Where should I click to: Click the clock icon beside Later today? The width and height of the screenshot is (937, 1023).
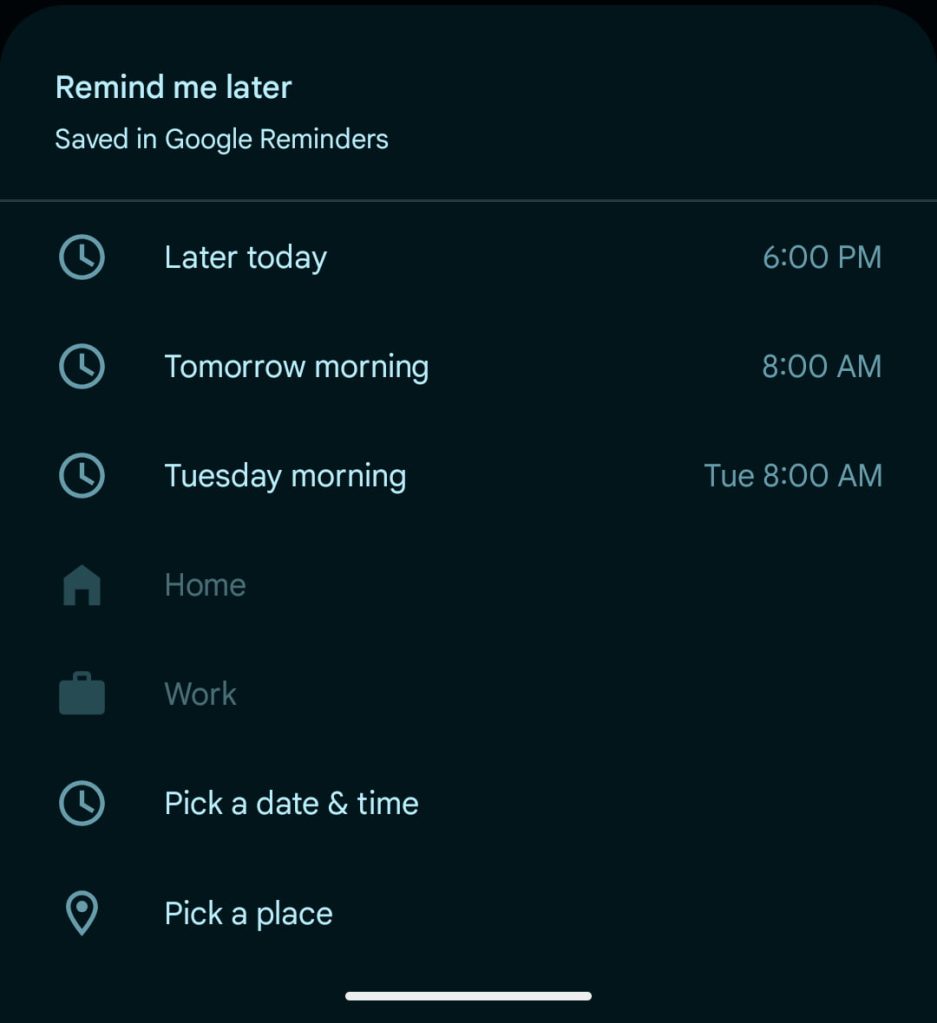(81, 257)
